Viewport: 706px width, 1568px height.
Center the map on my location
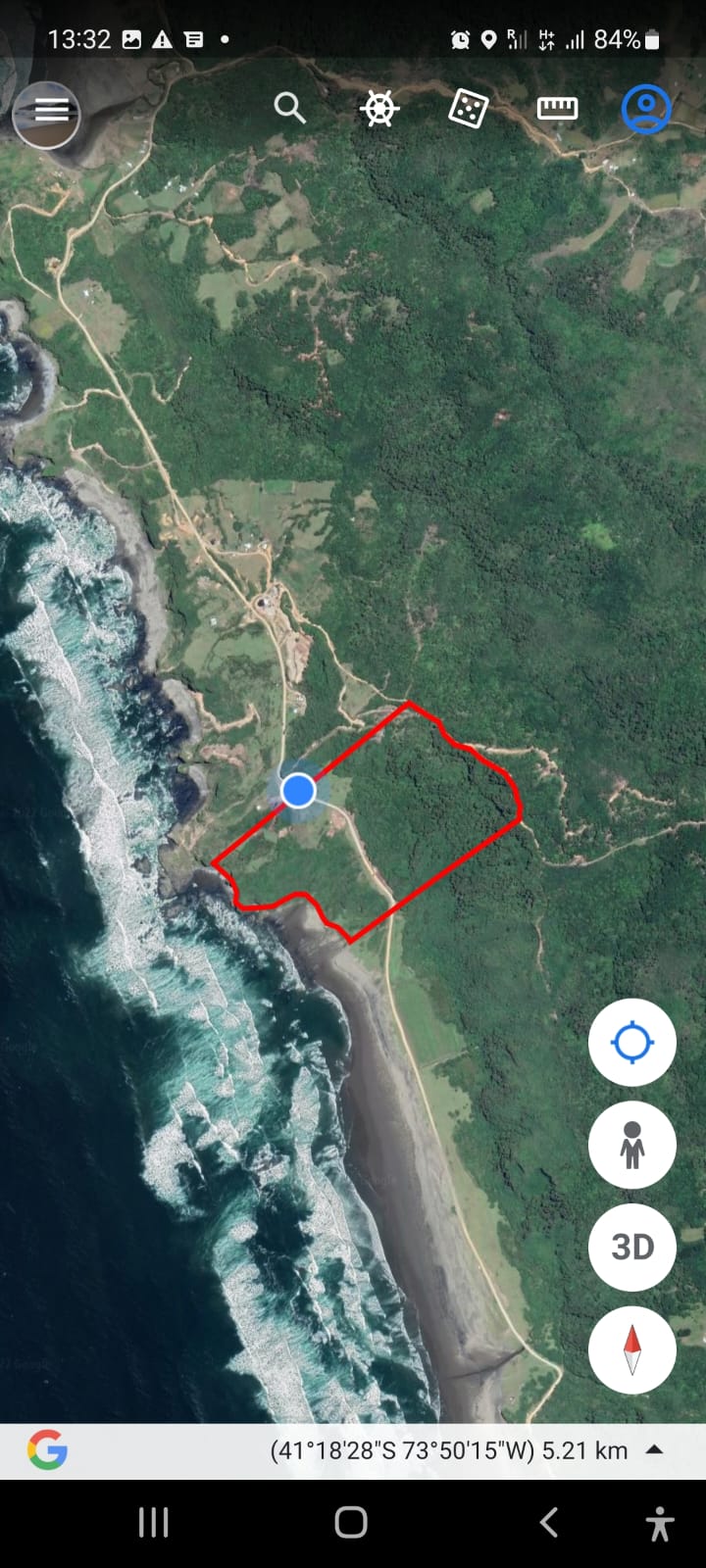coord(632,1043)
